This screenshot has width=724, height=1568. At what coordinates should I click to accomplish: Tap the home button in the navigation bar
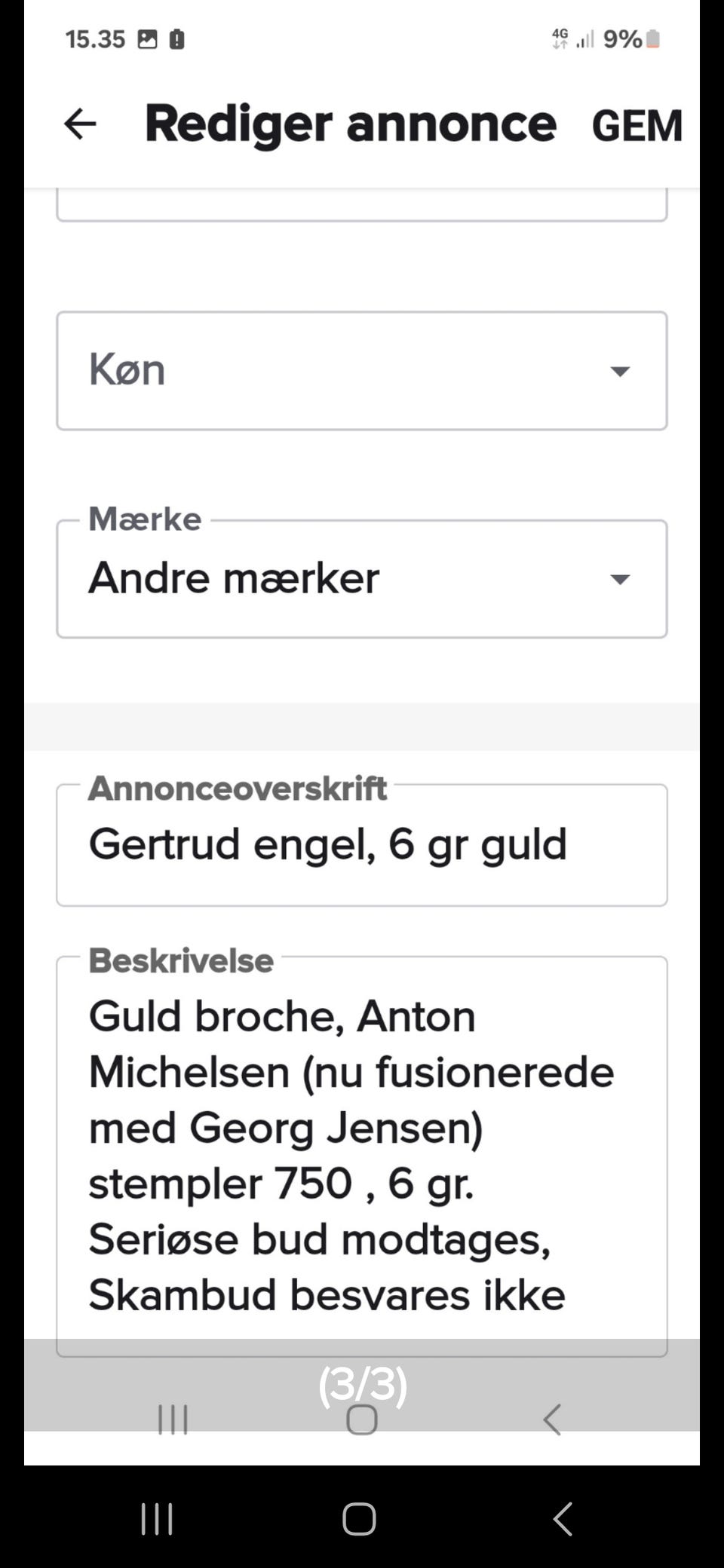(360, 1519)
